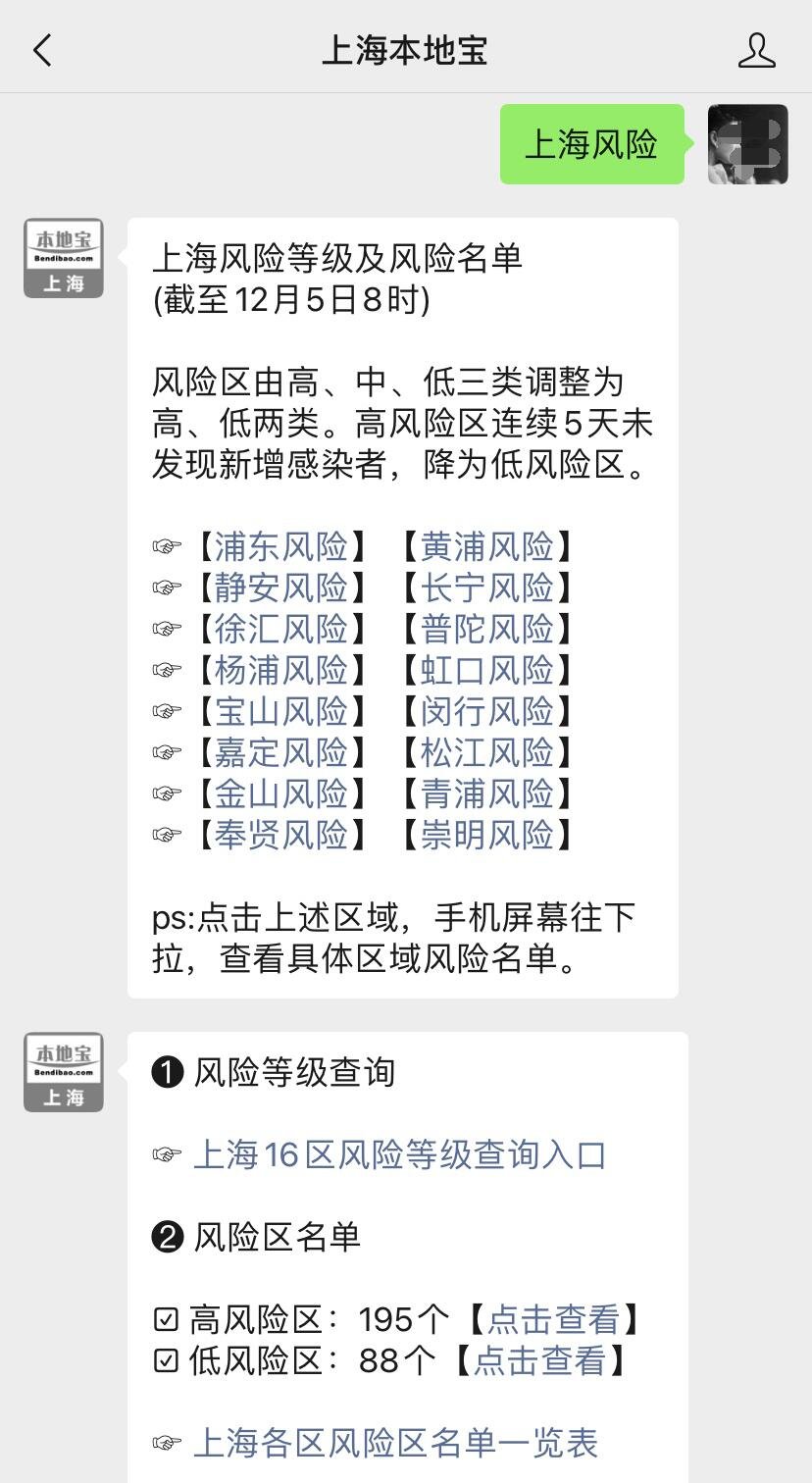The image size is (812, 1483).
Task: Tap the 上海本地宝 avatar on the first message
Action: pyautogui.click(x=64, y=258)
